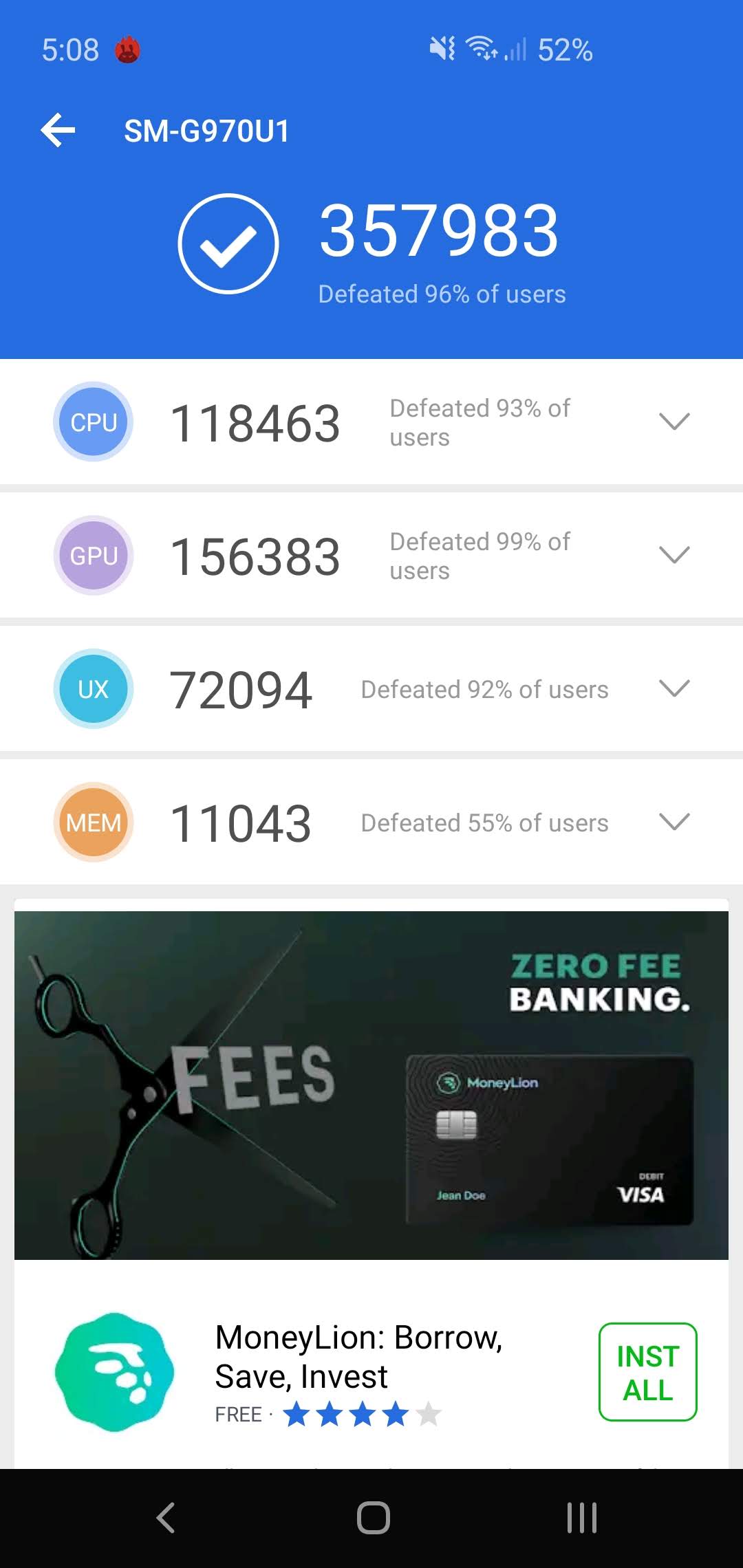Expand the UX score breakdown
This screenshot has height=1568, width=743.
point(674,688)
